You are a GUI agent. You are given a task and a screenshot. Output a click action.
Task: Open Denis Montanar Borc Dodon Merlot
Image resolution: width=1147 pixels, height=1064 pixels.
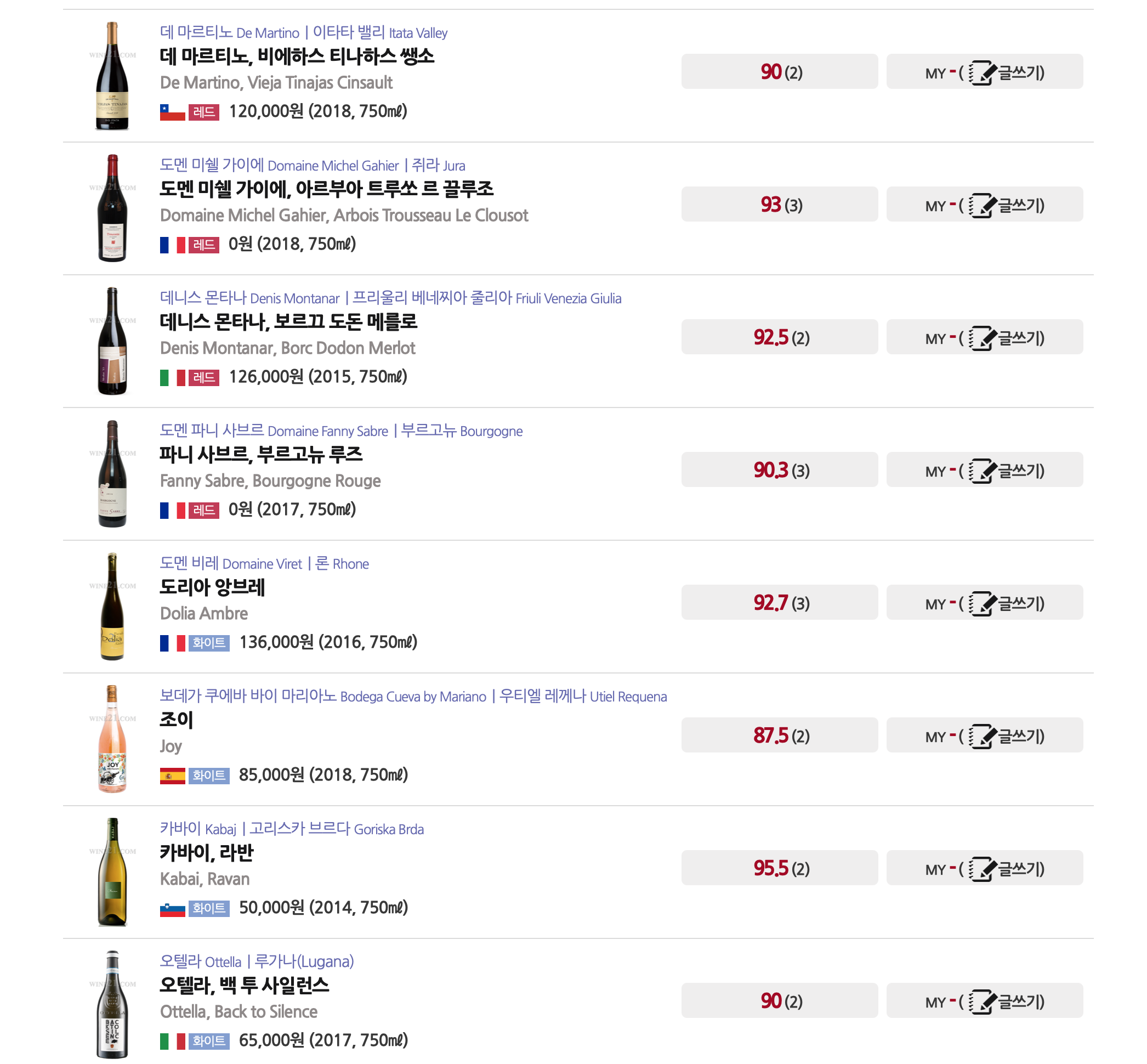tap(288, 322)
